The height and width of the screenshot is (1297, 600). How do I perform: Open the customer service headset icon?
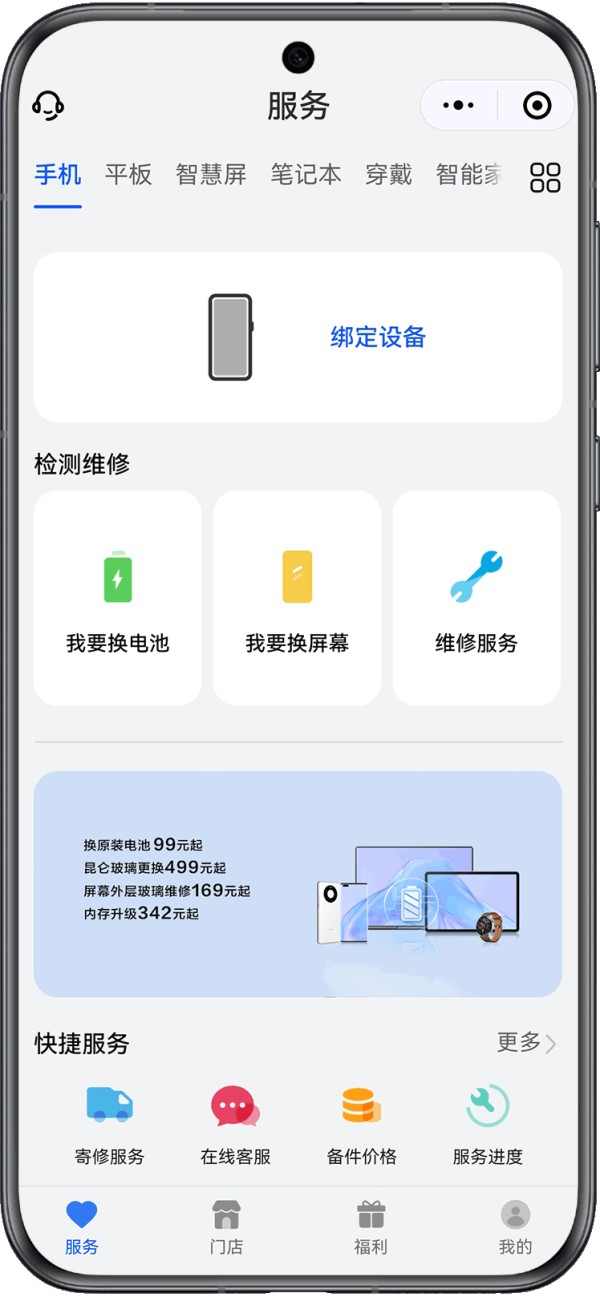pyautogui.click(x=48, y=105)
